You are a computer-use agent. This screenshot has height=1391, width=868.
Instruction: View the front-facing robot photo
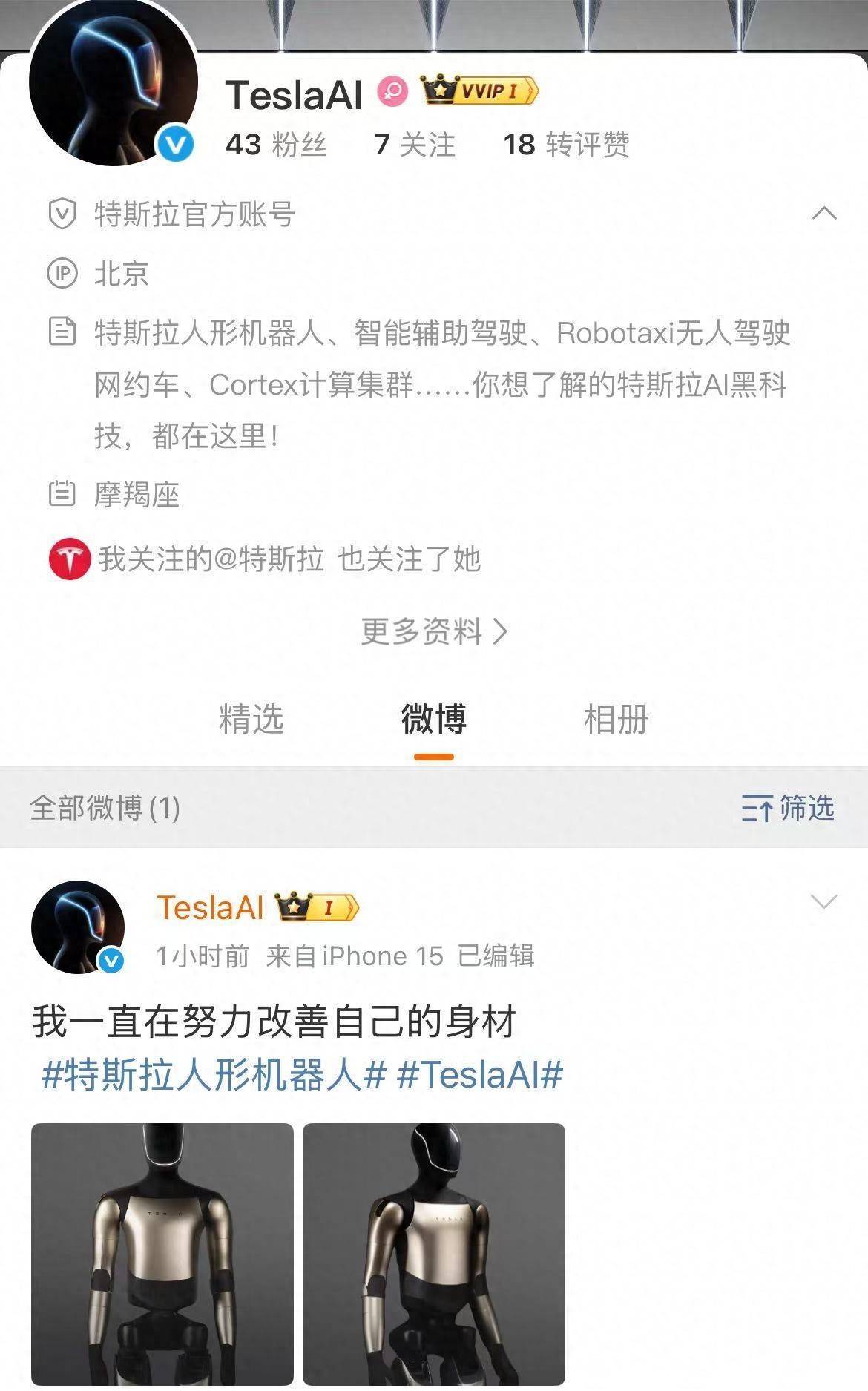[x=162, y=1254]
